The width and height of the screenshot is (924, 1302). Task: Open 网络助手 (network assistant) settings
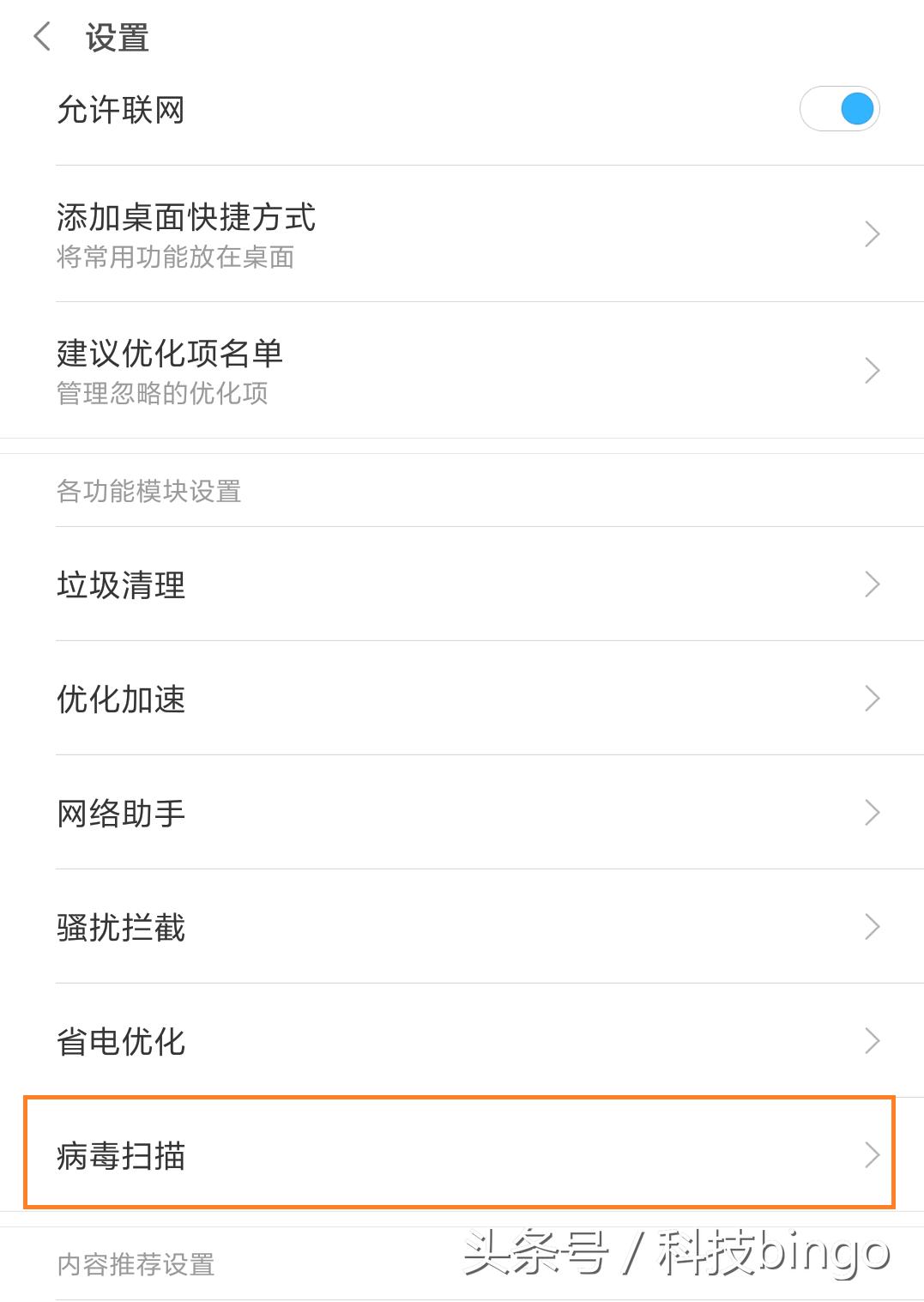coord(463,813)
